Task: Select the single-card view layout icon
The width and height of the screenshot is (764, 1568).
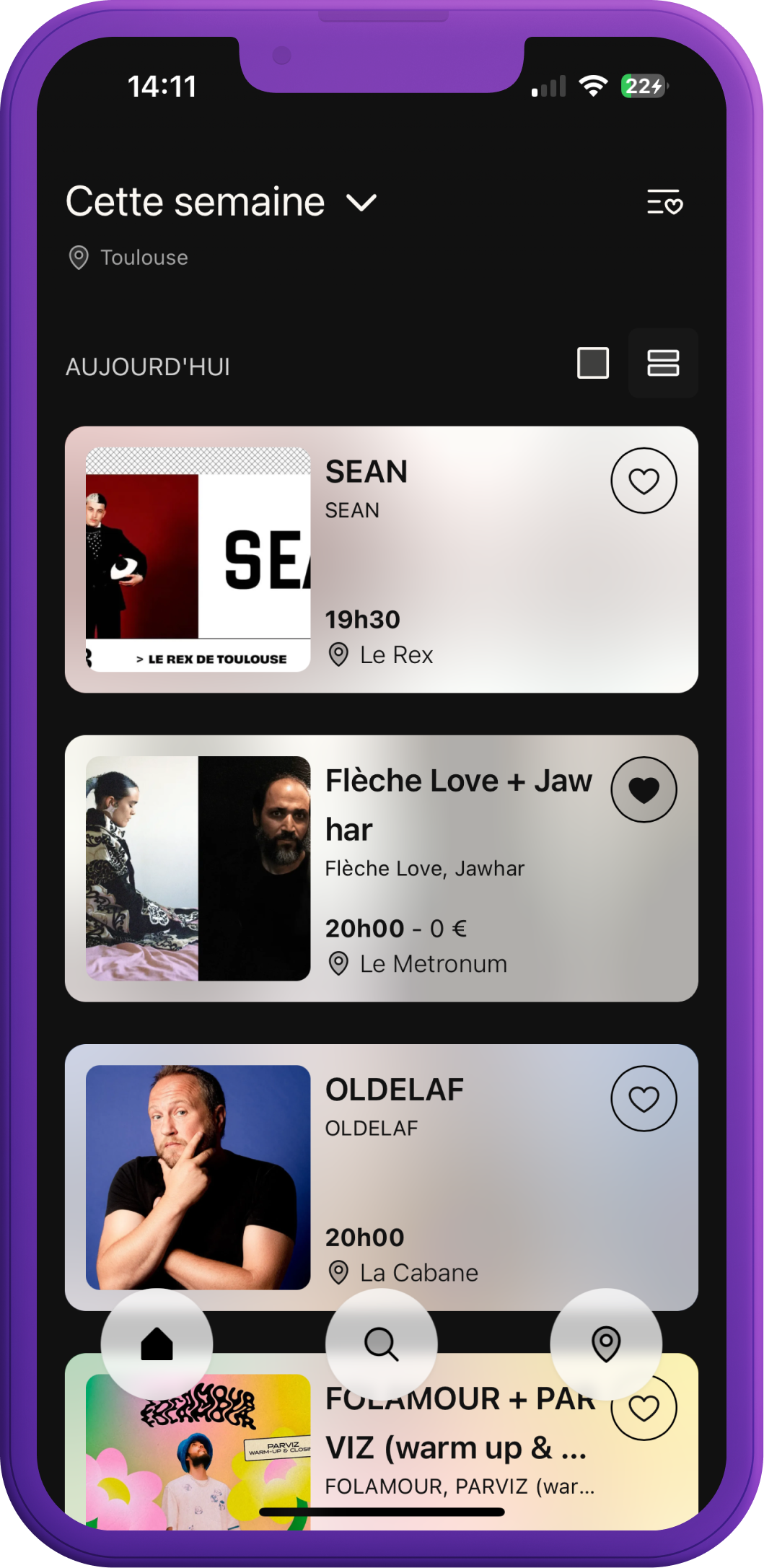Action: pyautogui.click(x=592, y=364)
